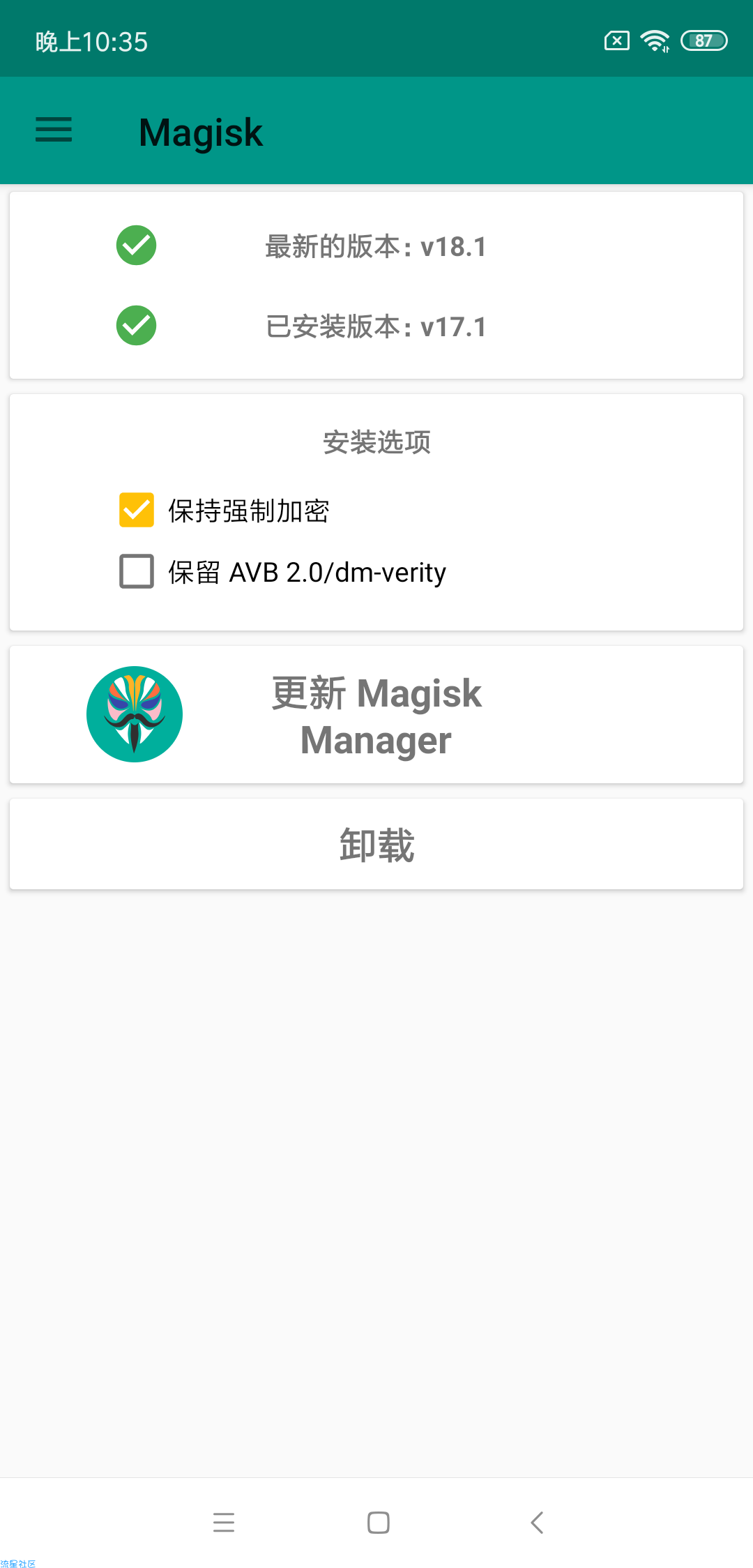Open the hamburger drawer menu
Screen dimensions: 753x1568
(54, 130)
